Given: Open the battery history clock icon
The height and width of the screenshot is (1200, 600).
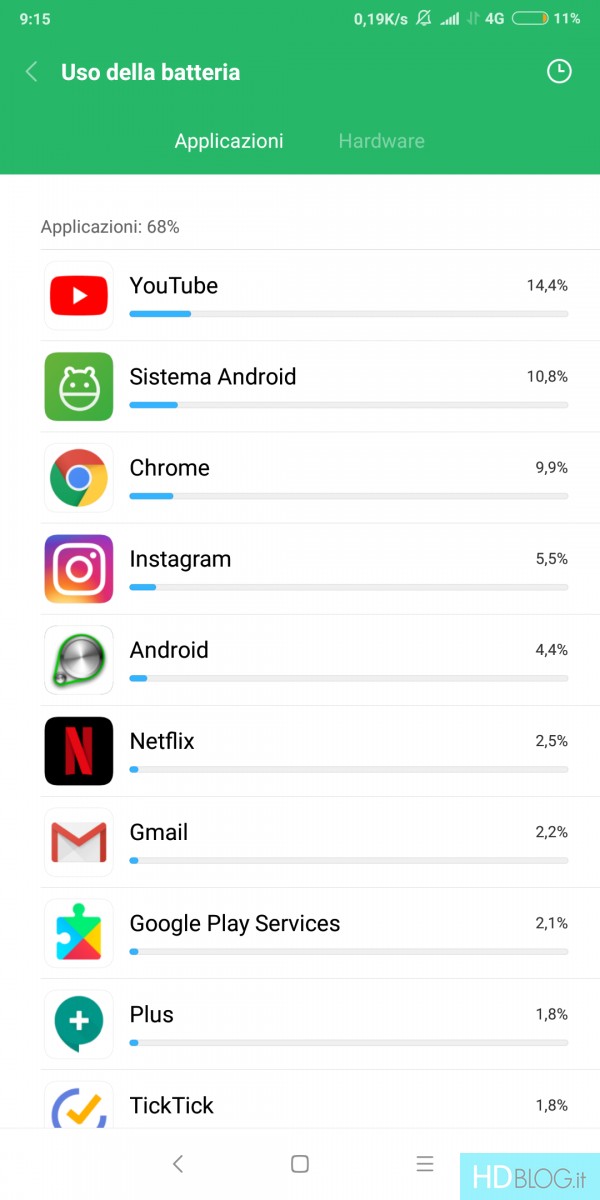Looking at the screenshot, I should (x=559, y=71).
